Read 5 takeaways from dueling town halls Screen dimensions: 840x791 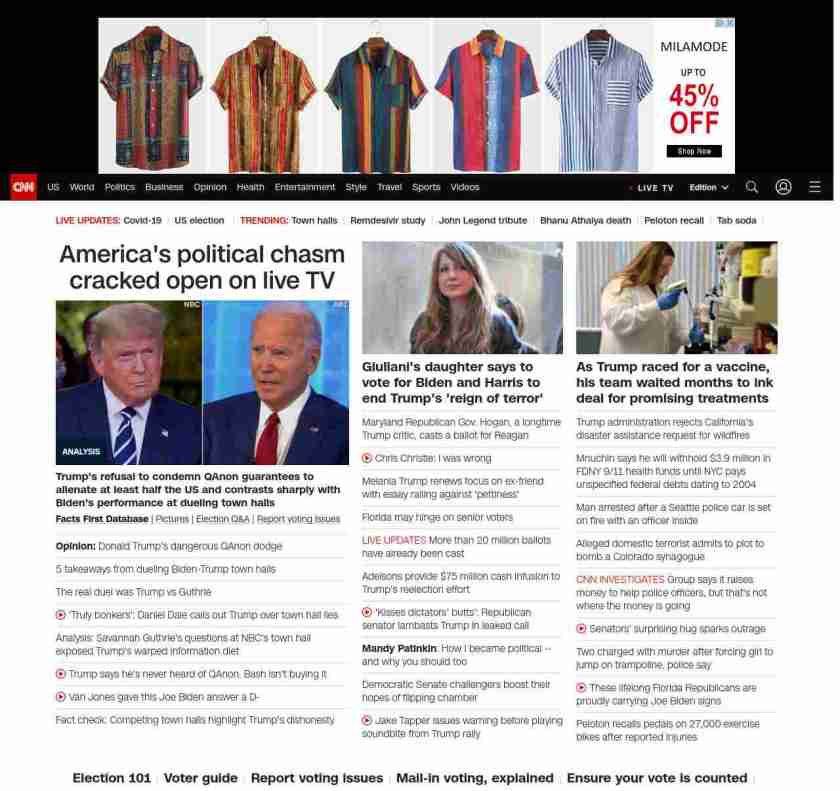click(166, 569)
